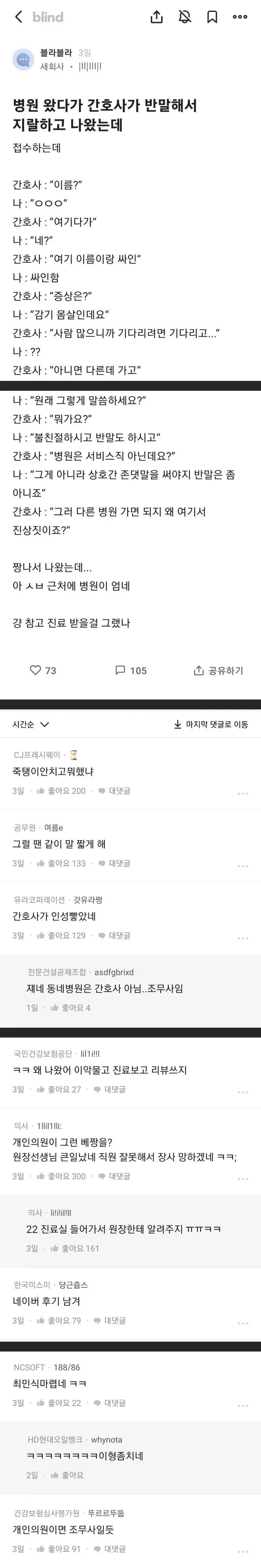261x1568 pixels.
Task: Share the post from the top bar
Action: [x=156, y=17]
